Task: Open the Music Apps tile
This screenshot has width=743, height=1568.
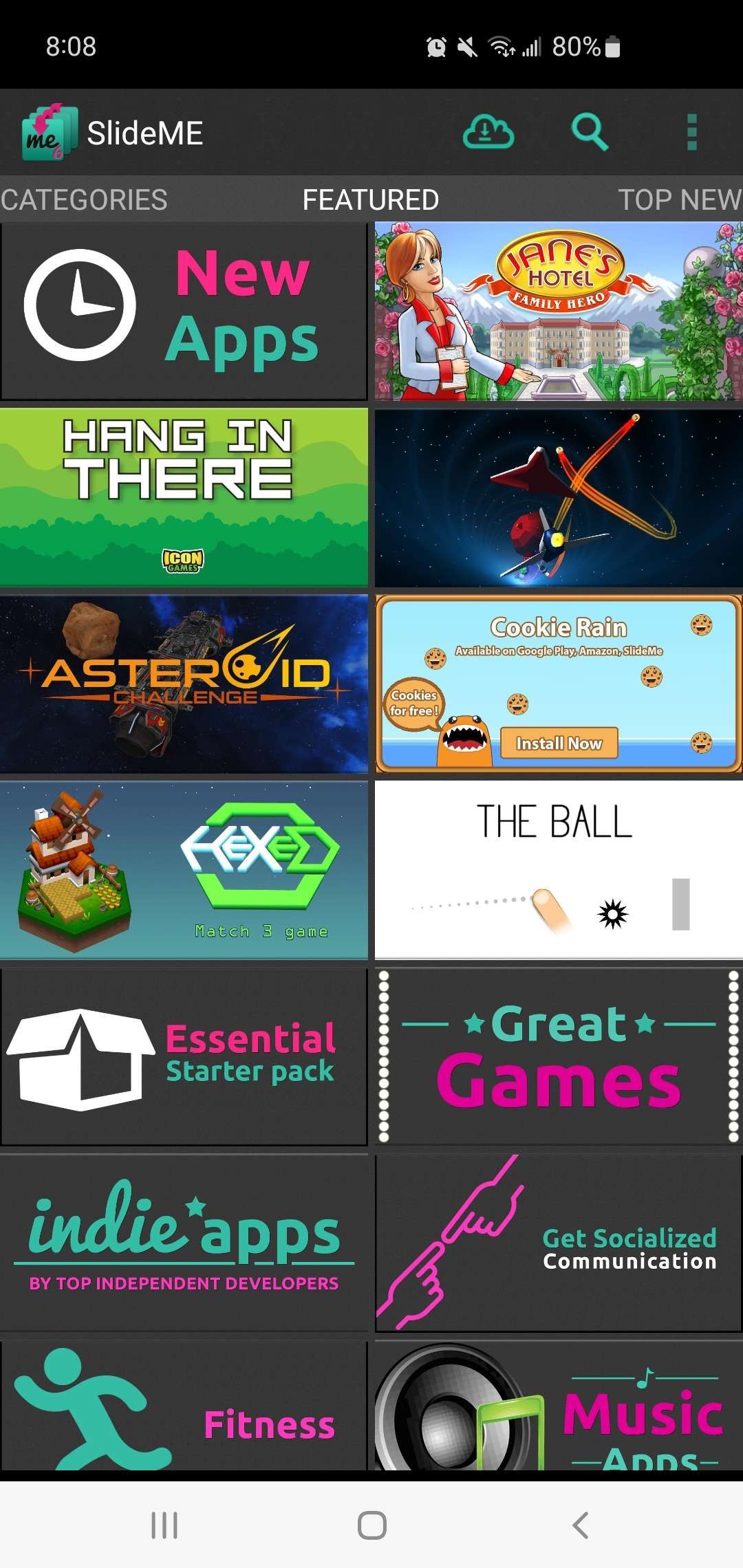Action: click(559, 1405)
